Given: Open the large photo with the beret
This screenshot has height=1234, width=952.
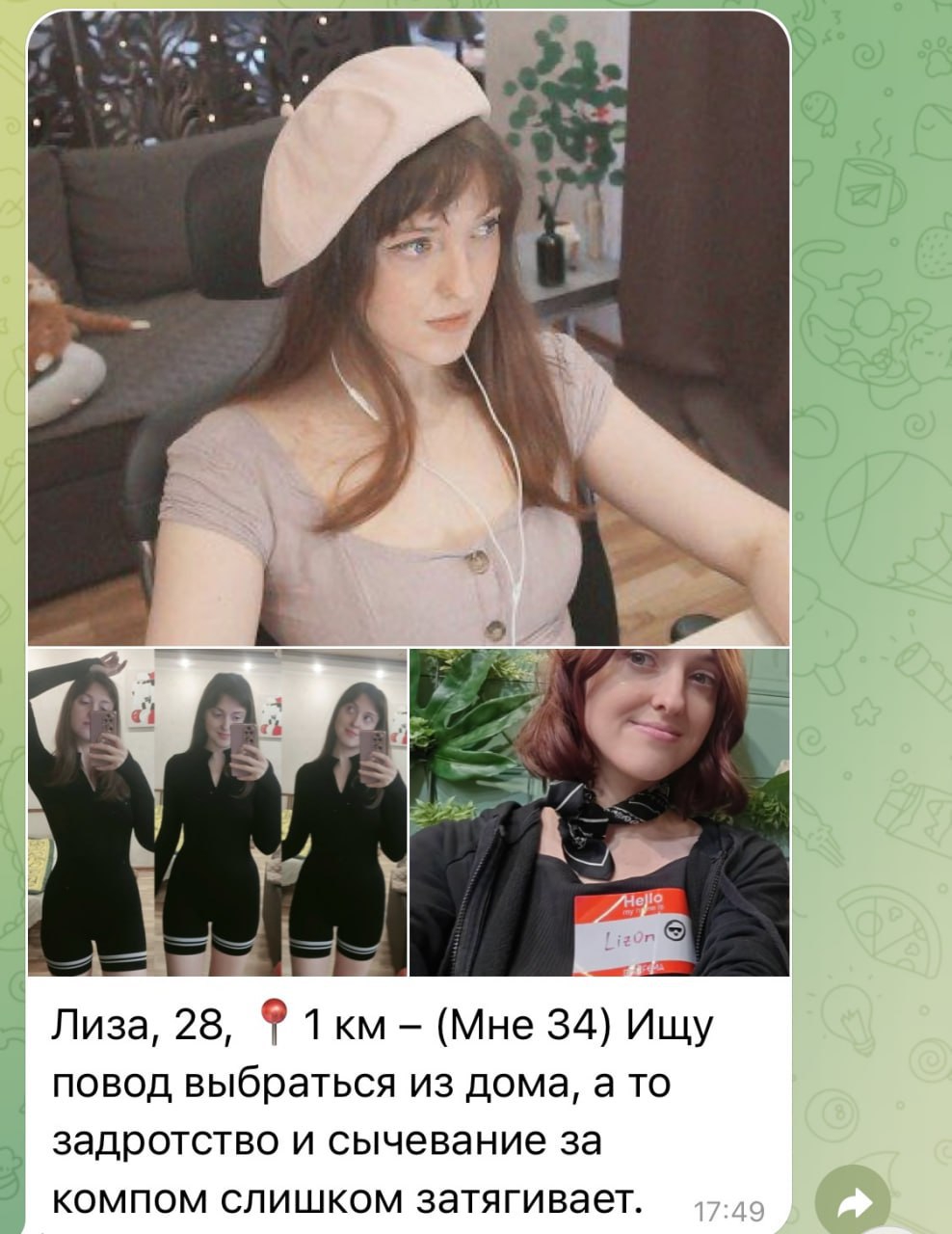Looking at the screenshot, I should 409,328.
